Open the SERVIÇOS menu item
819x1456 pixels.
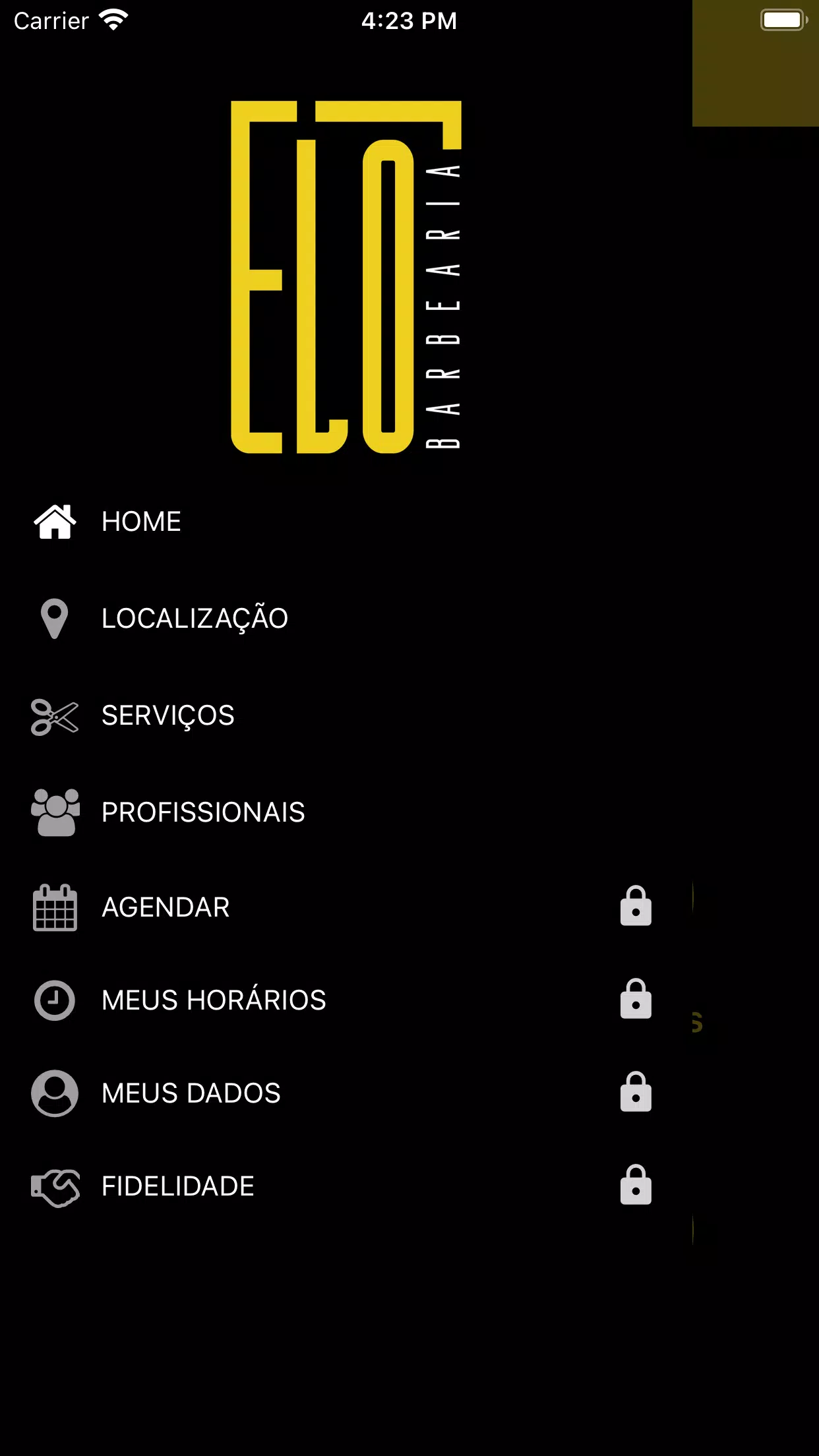pyautogui.click(x=167, y=716)
